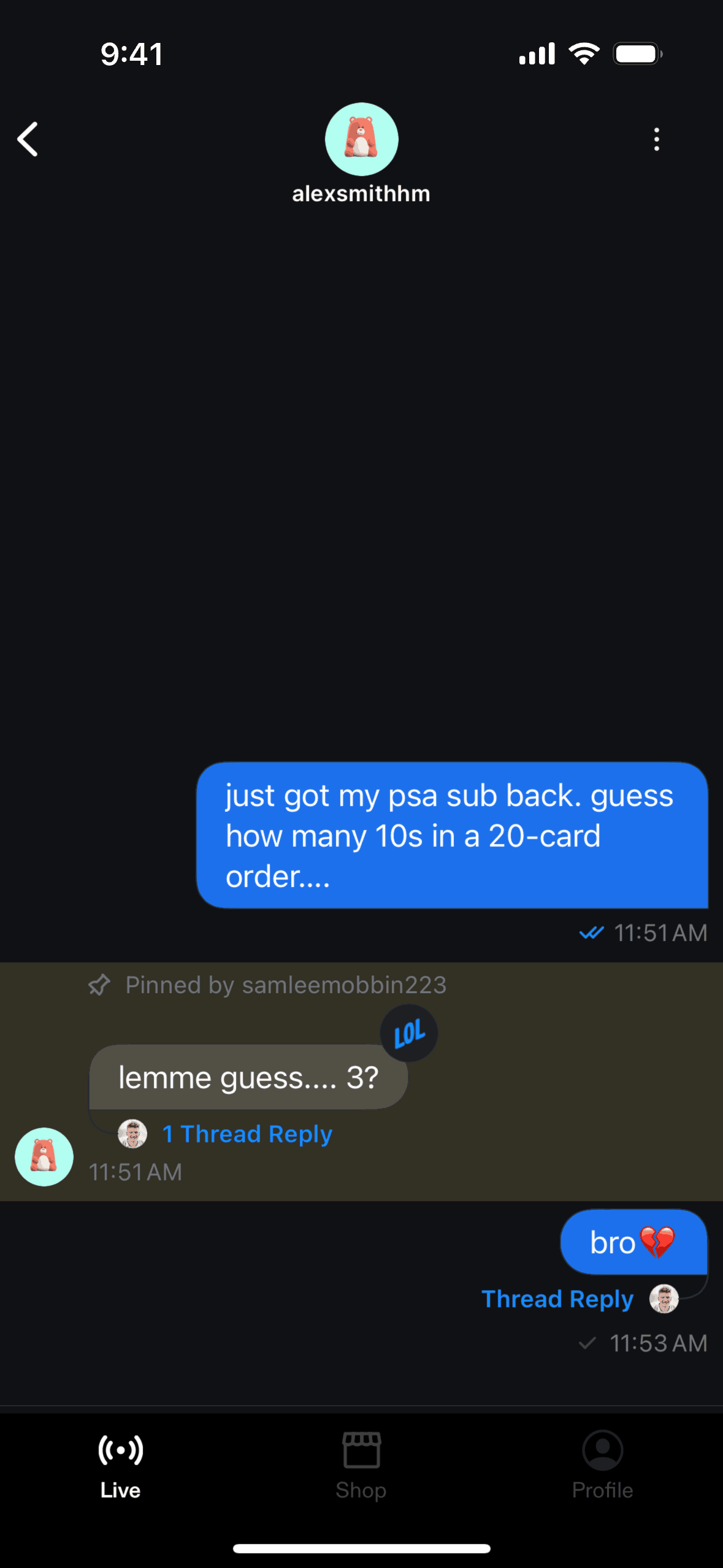This screenshot has height=1568, width=723.
Task: Go back from the alexsmithhm chat
Action: [28, 139]
